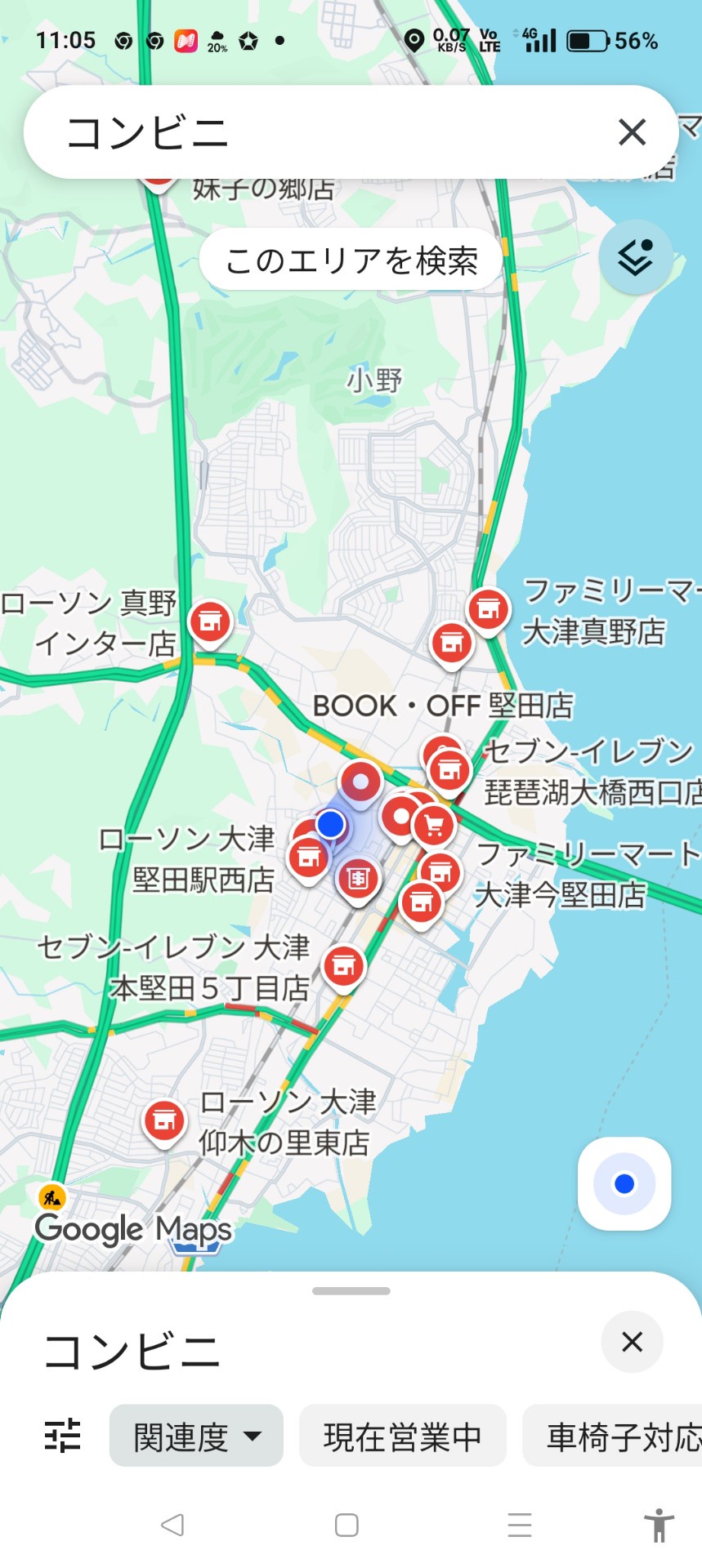Close the コンビニ results panel
The height and width of the screenshot is (1568, 702).
632,1342
